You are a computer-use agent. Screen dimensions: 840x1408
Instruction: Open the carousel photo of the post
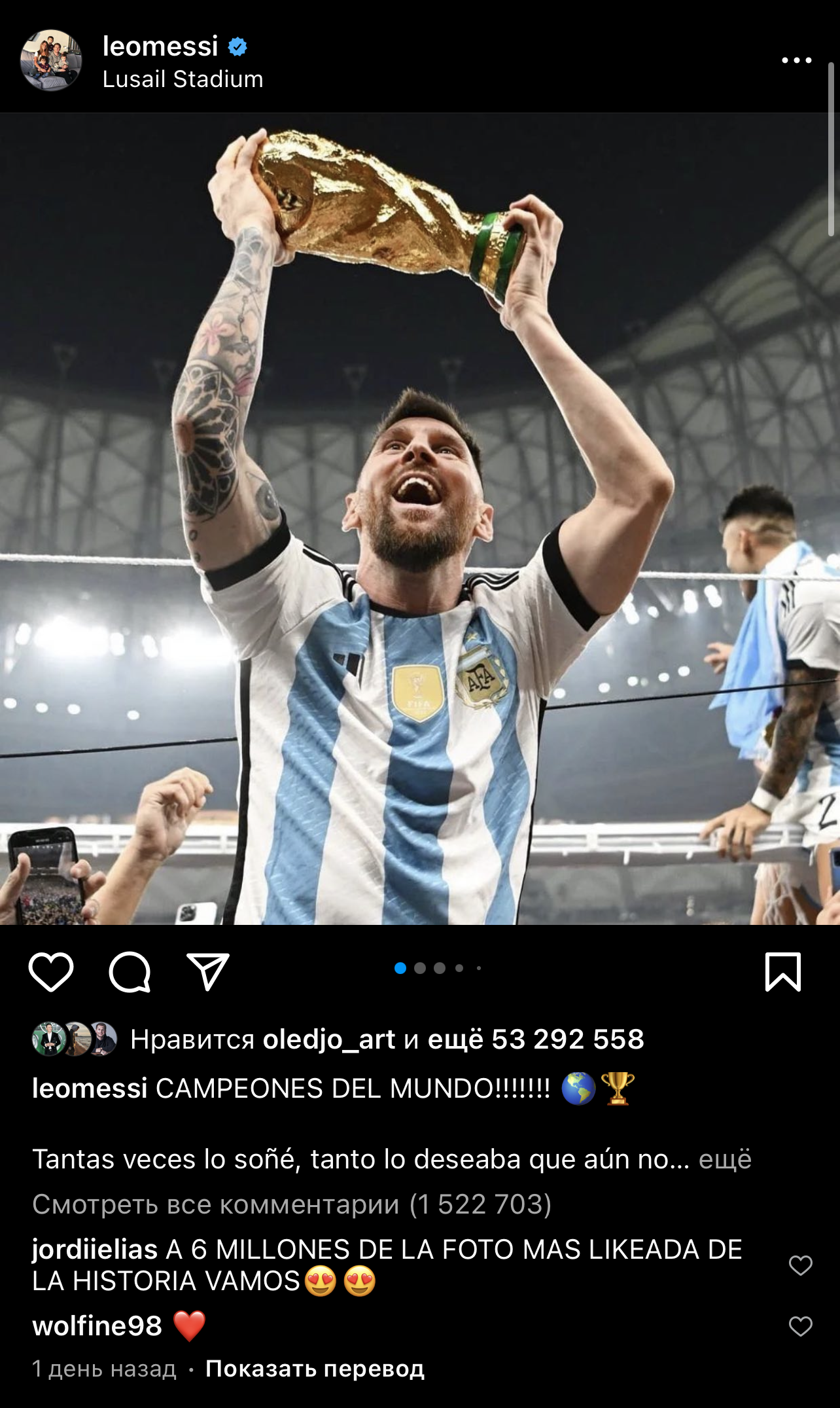coord(420,518)
